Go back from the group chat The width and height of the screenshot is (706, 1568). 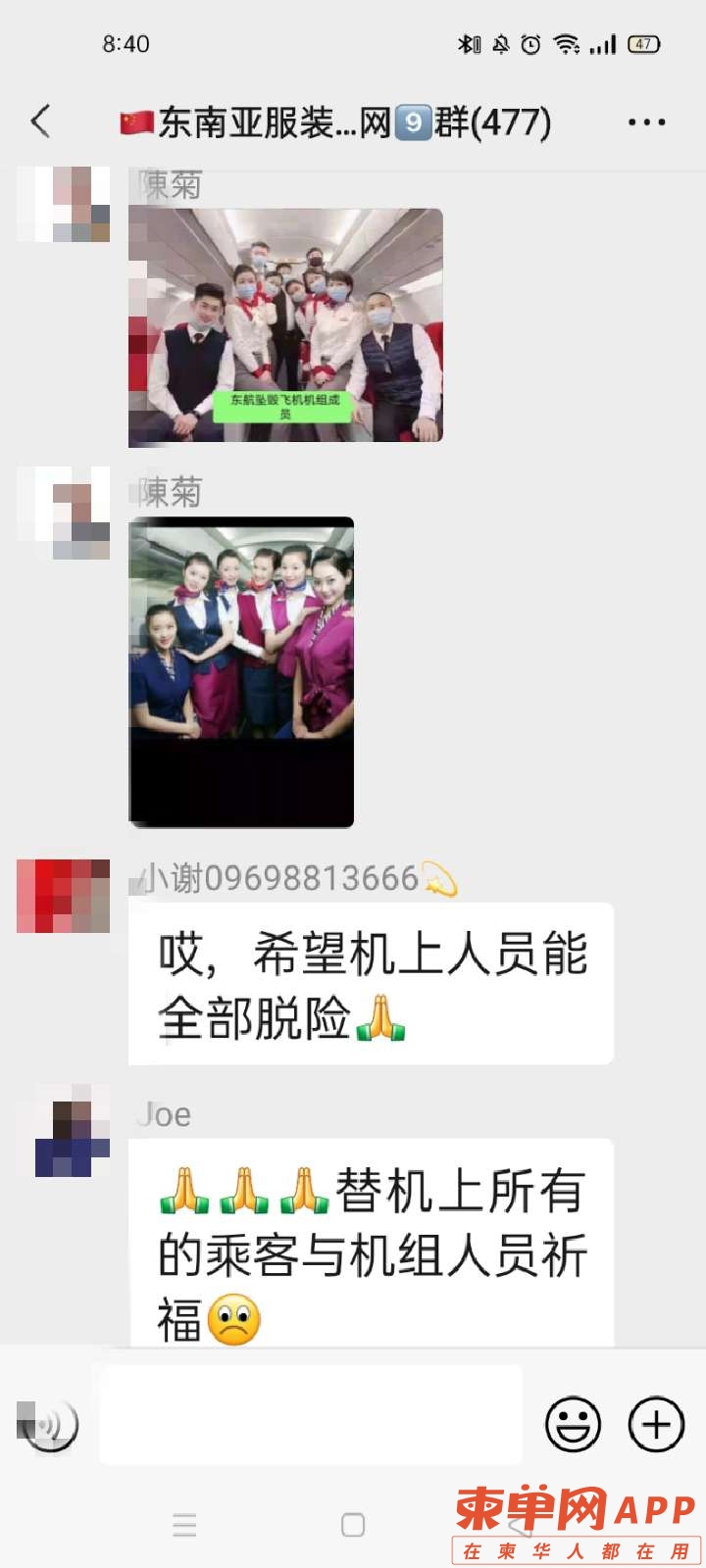40,122
